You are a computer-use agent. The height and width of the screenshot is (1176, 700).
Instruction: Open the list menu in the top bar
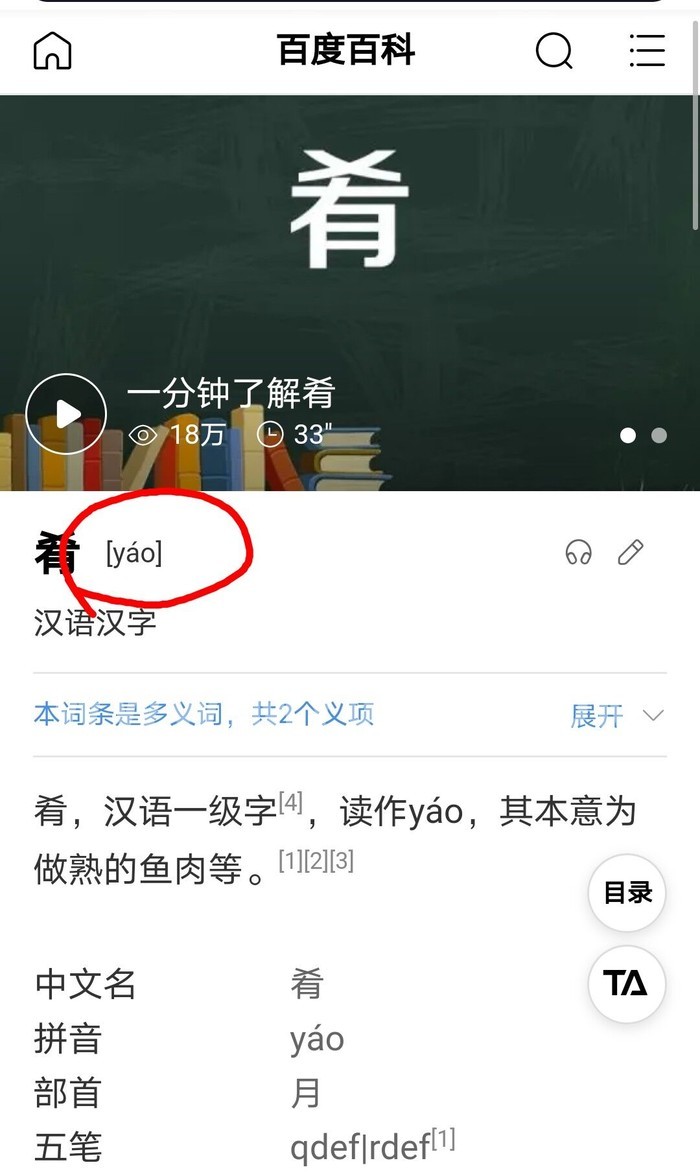tap(647, 50)
